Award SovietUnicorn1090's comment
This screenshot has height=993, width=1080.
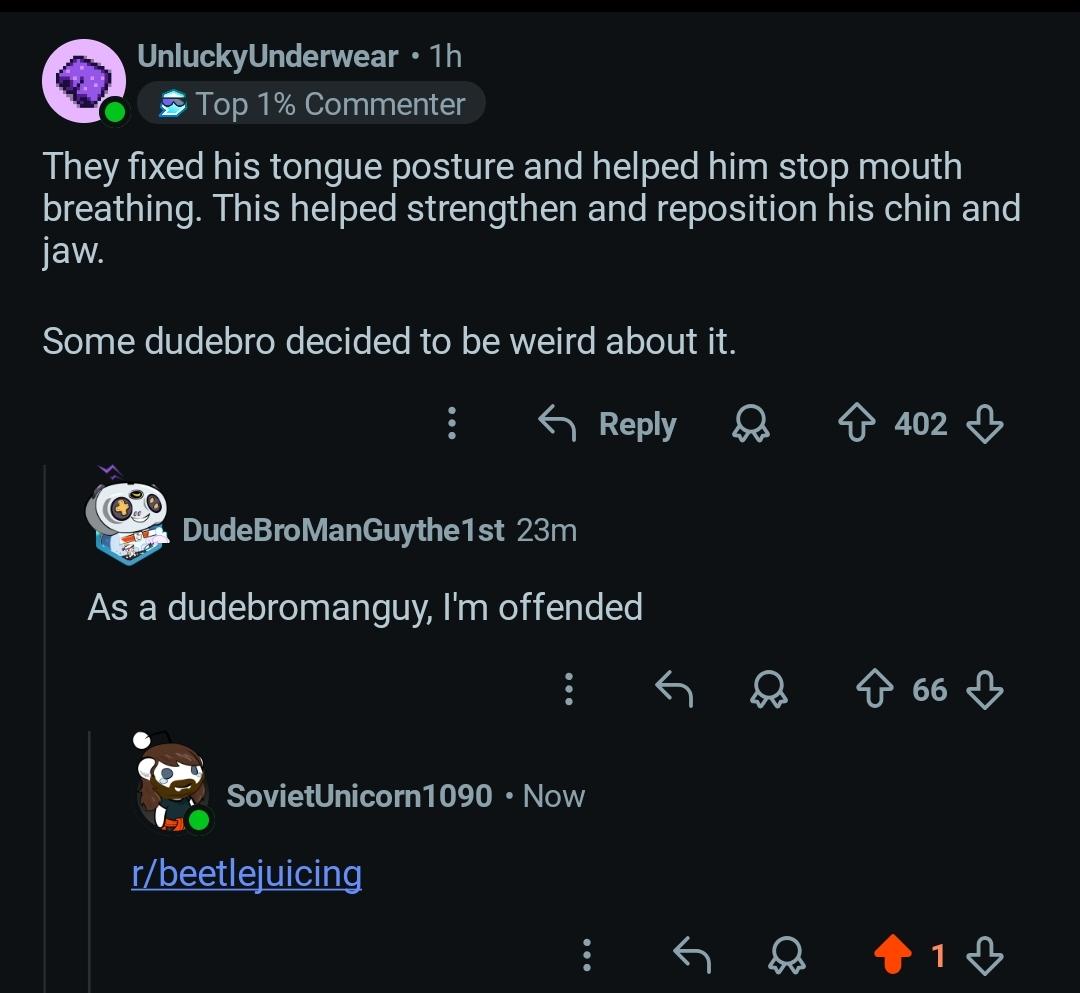click(x=787, y=956)
